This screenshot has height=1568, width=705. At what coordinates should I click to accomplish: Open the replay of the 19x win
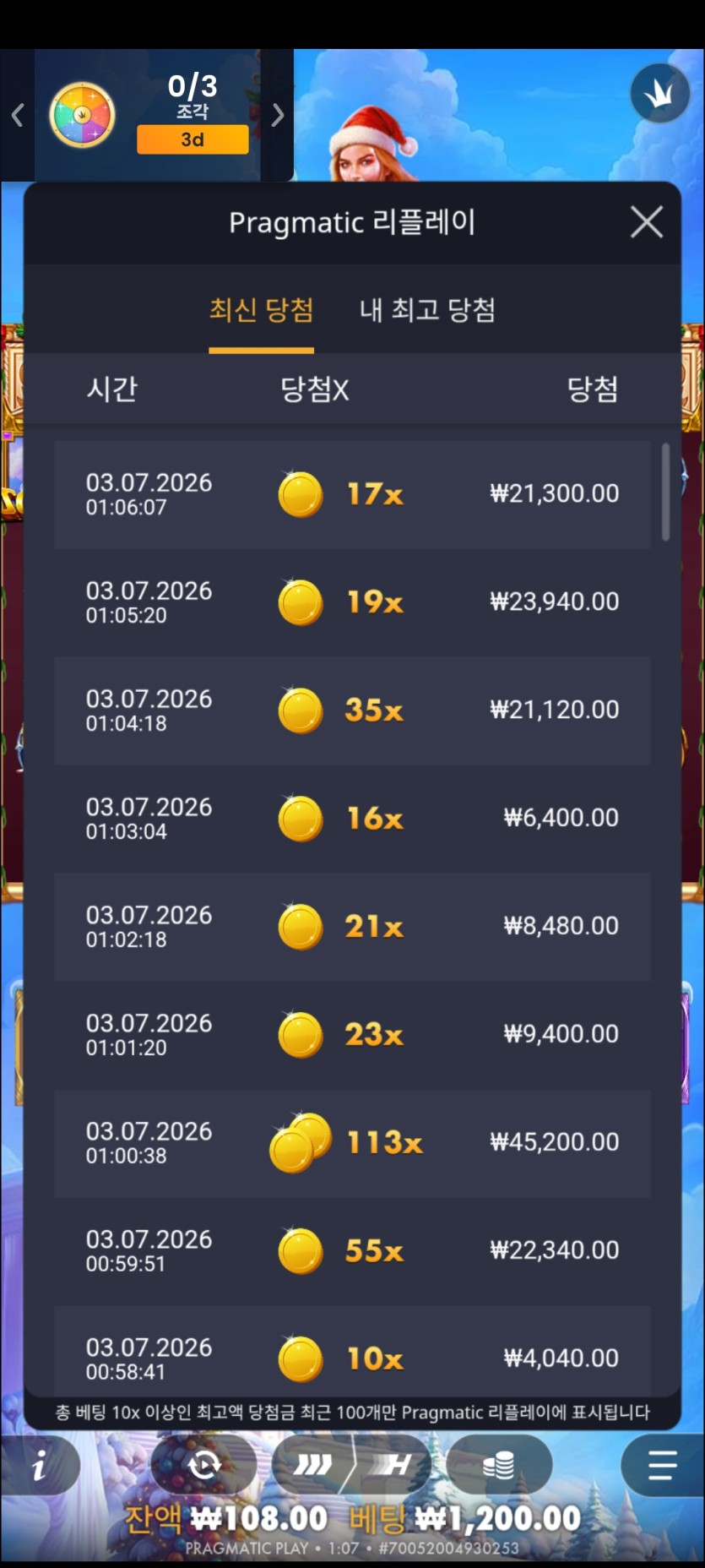pos(352,603)
